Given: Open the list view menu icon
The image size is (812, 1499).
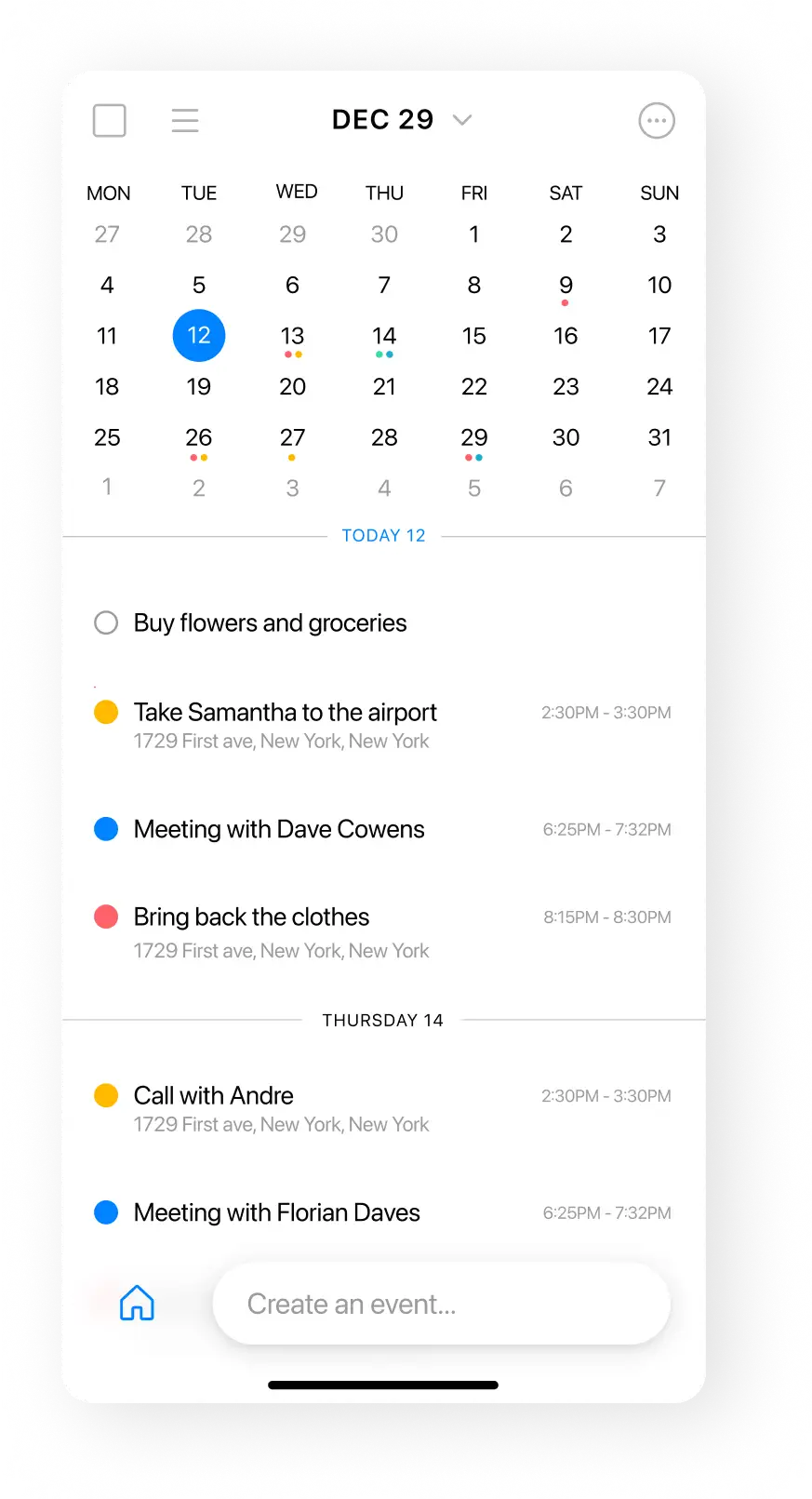Looking at the screenshot, I should tap(185, 121).
